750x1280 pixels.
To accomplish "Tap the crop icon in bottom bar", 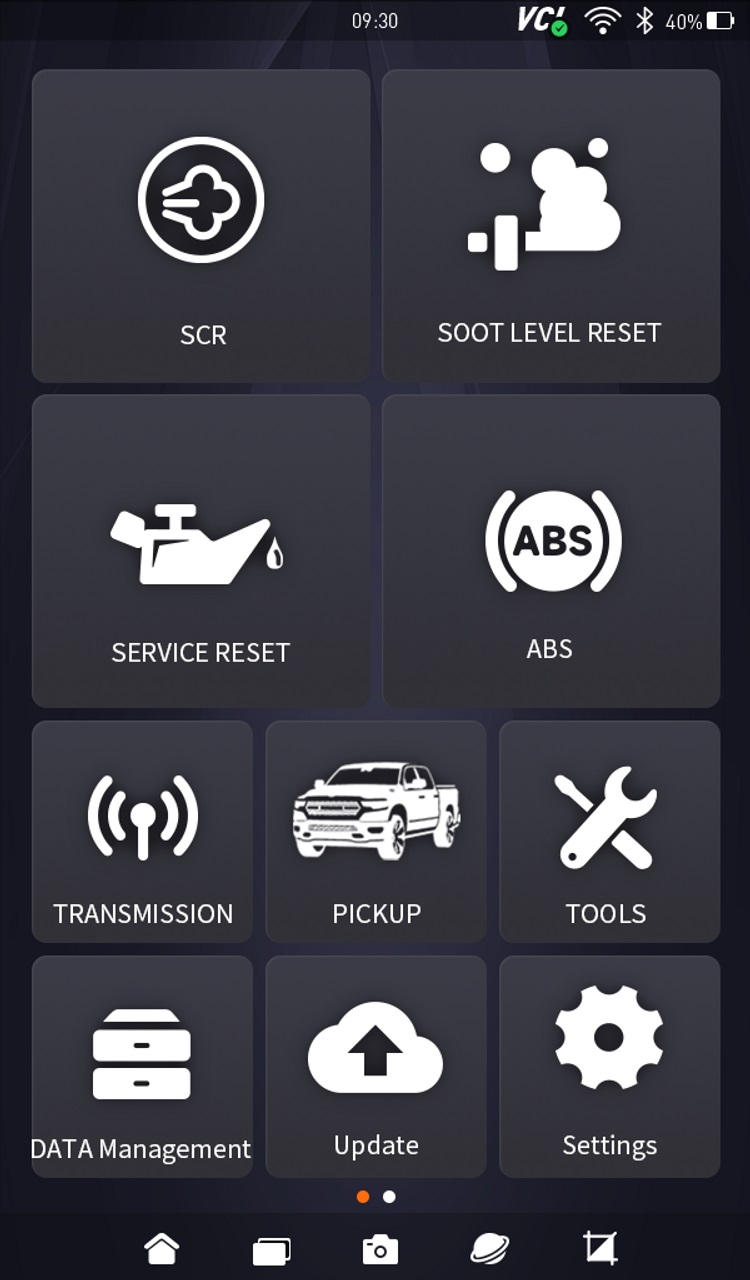I will [x=600, y=1247].
